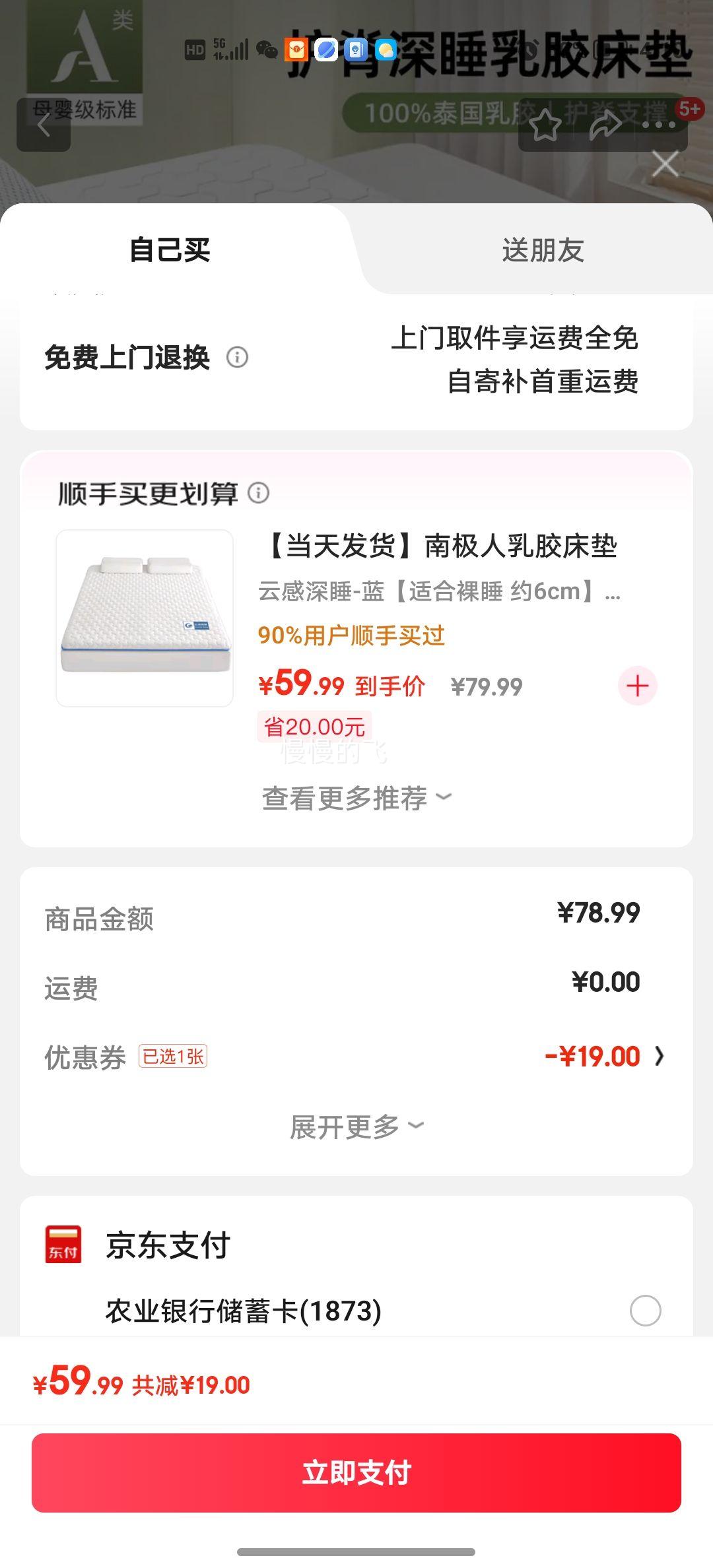Tap the star favorite icon
713x1568 pixels.
pos(546,127)
